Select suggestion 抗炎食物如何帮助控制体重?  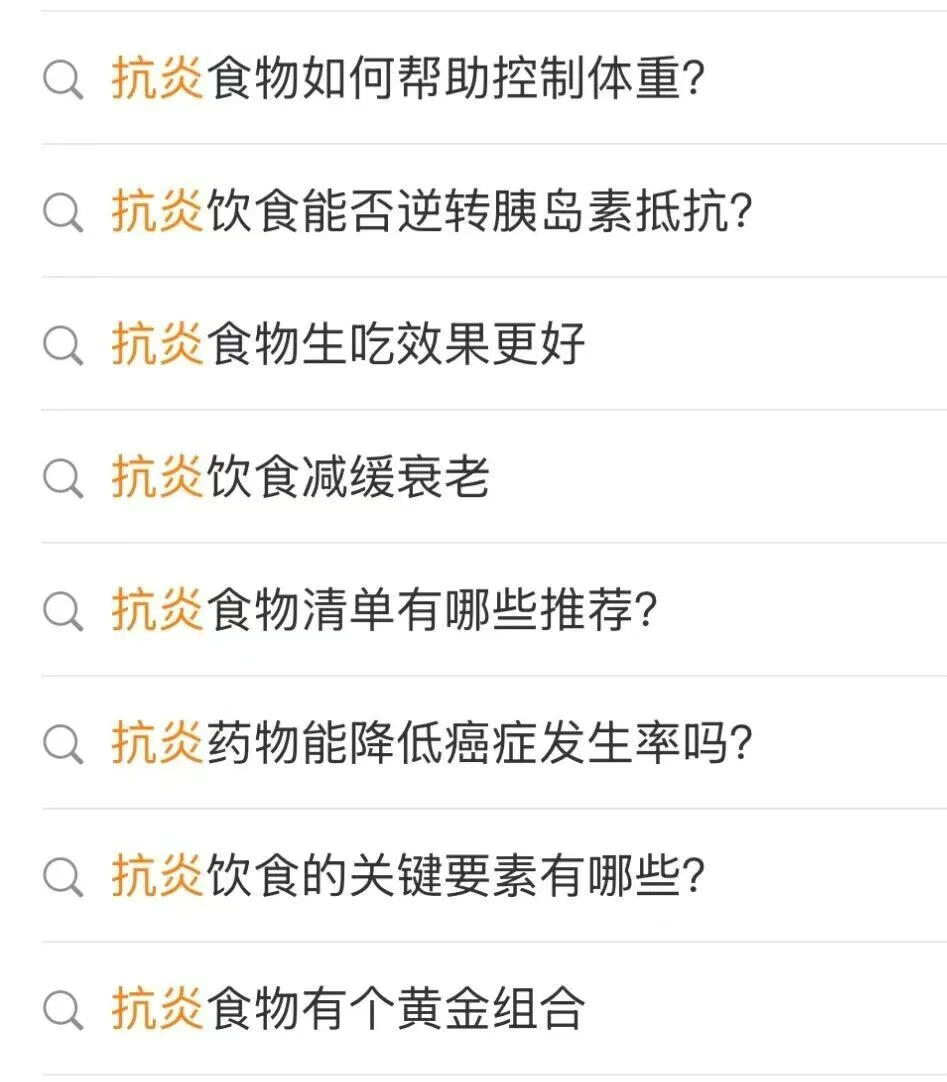pyautogui.click(x=408, y=79)
